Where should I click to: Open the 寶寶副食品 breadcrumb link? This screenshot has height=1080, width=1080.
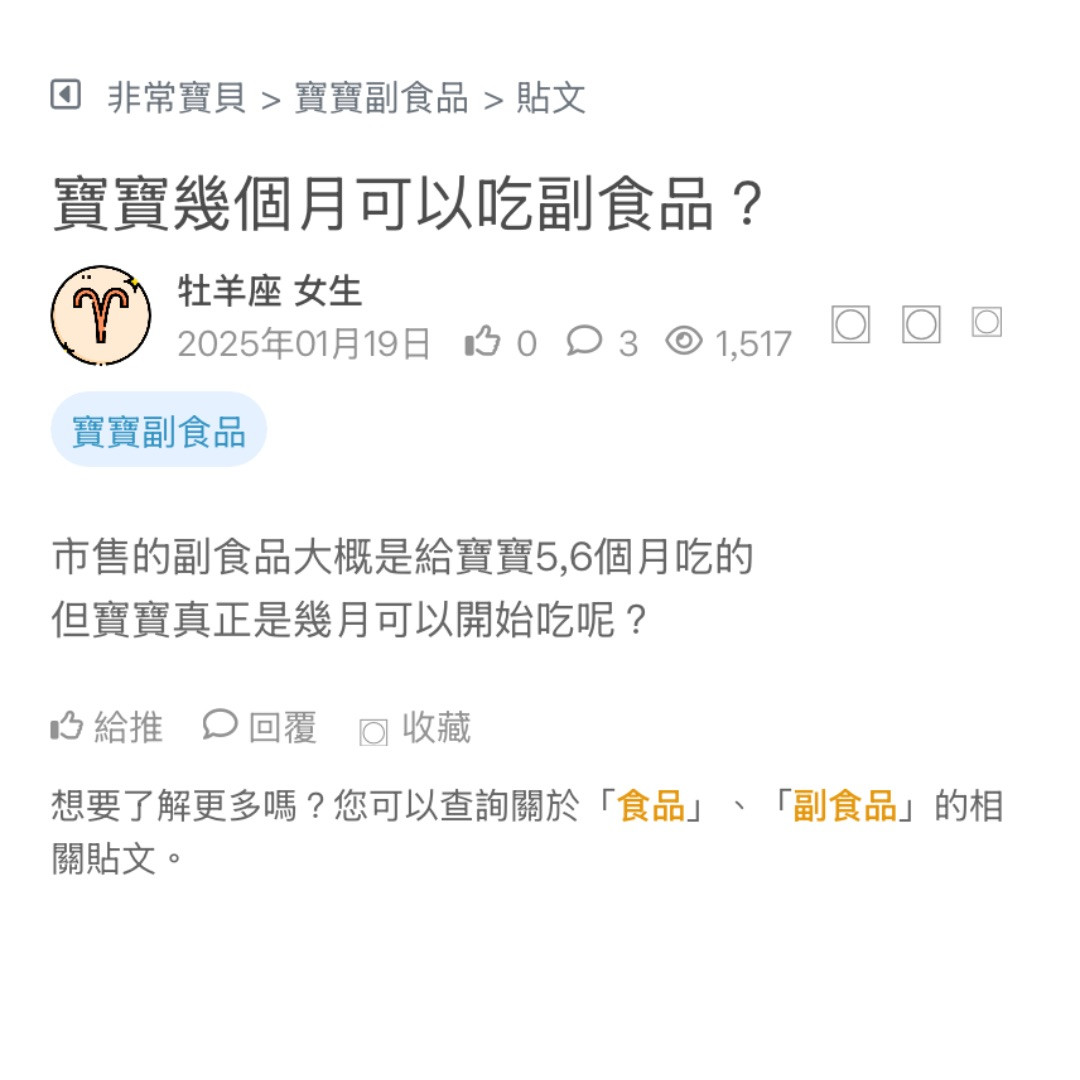tap(381, 98)
